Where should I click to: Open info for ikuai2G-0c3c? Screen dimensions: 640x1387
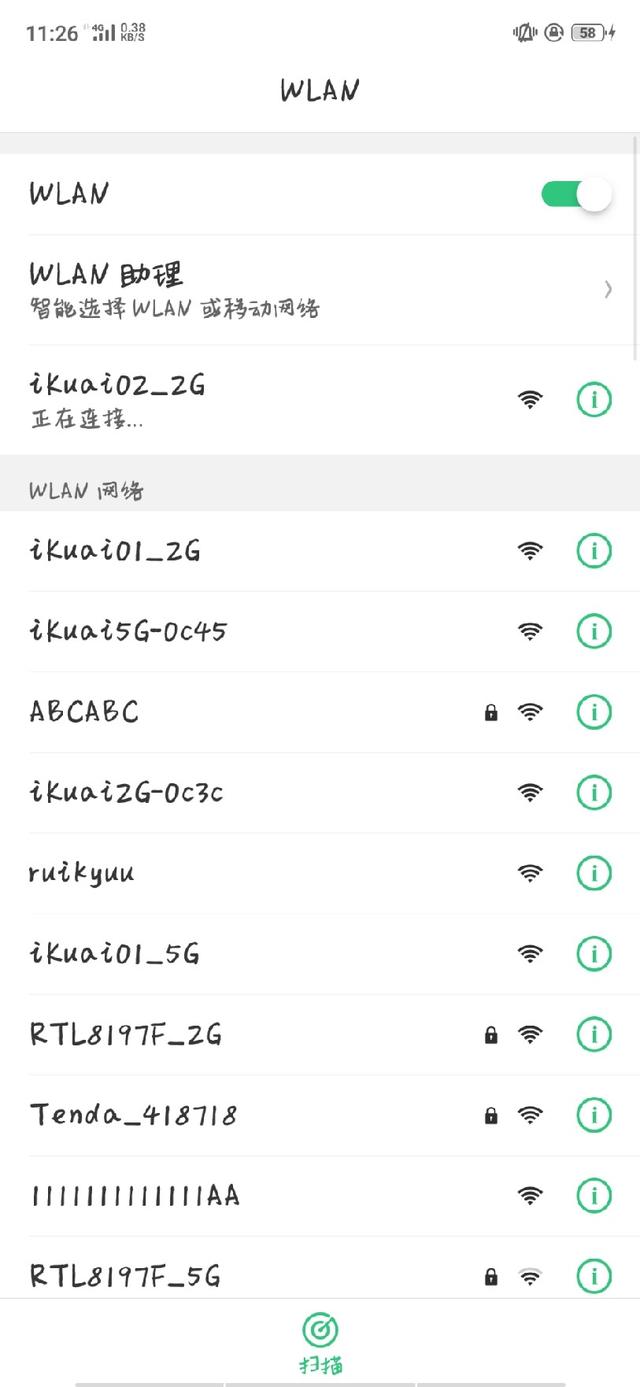[594, 793]
